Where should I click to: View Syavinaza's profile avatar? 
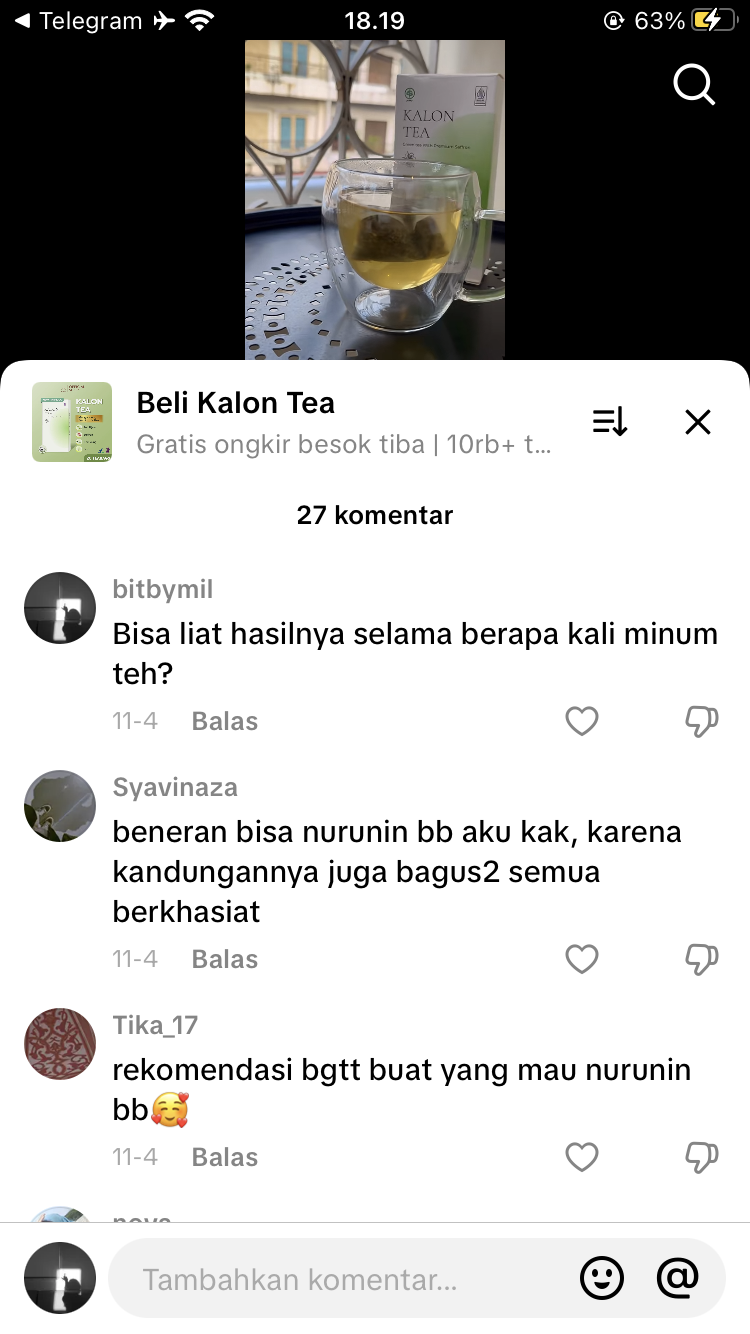(60, 806)
